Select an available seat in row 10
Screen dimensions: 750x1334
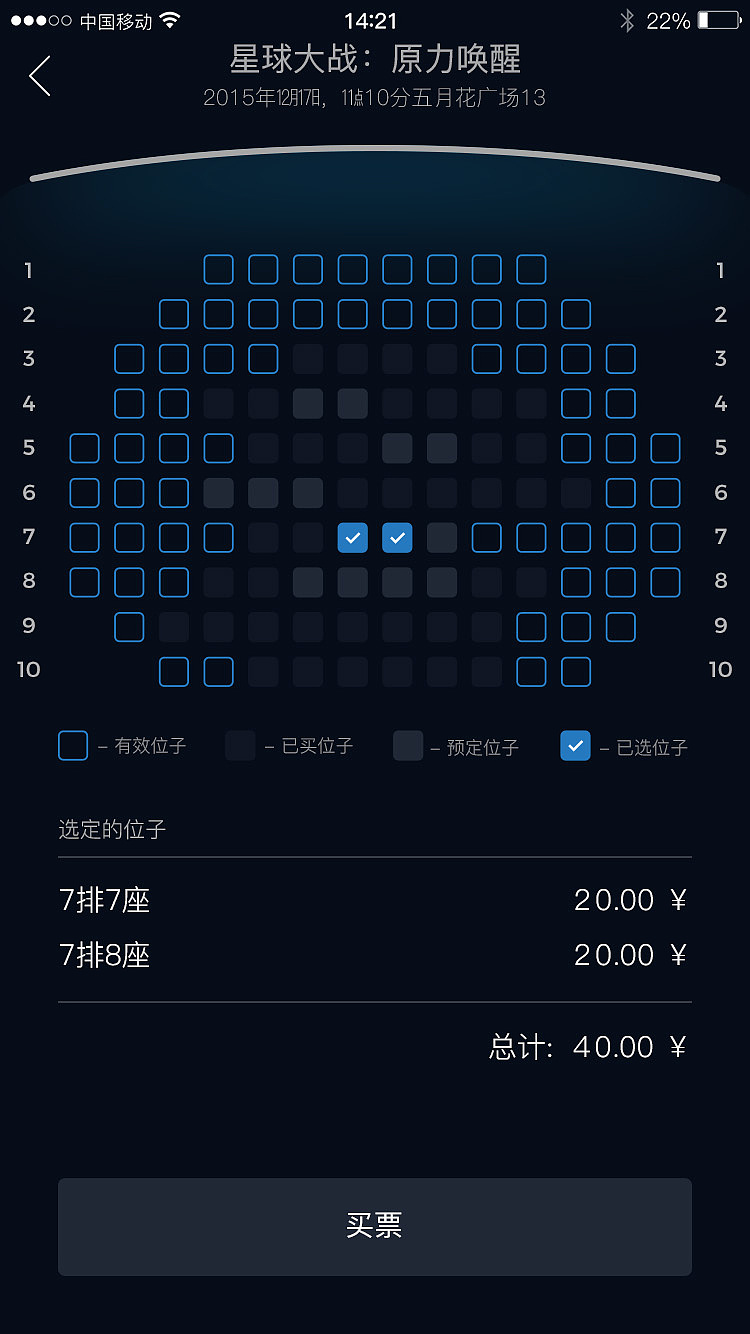174,672
